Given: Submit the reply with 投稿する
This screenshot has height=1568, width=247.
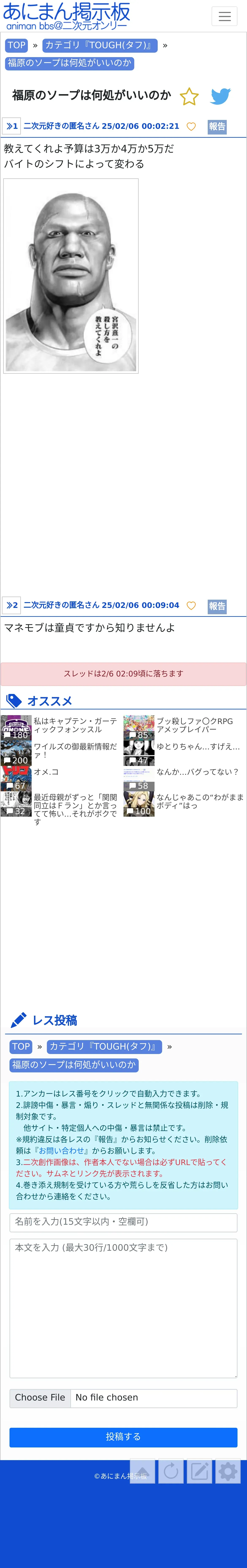Looking at the screenshot, I should point(123,1436).
